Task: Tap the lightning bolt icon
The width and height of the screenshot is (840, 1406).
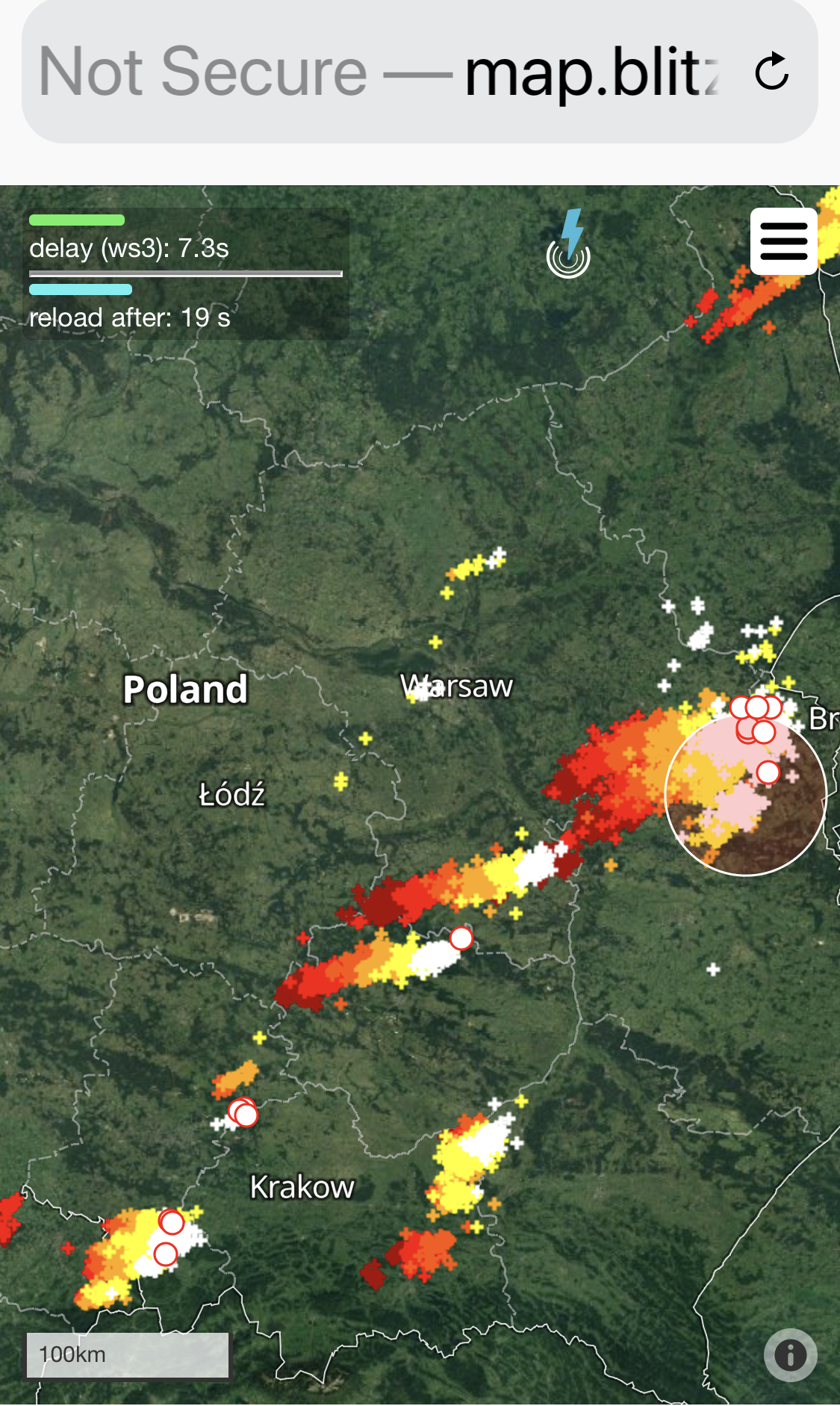Action: click(x=569, y=244)
